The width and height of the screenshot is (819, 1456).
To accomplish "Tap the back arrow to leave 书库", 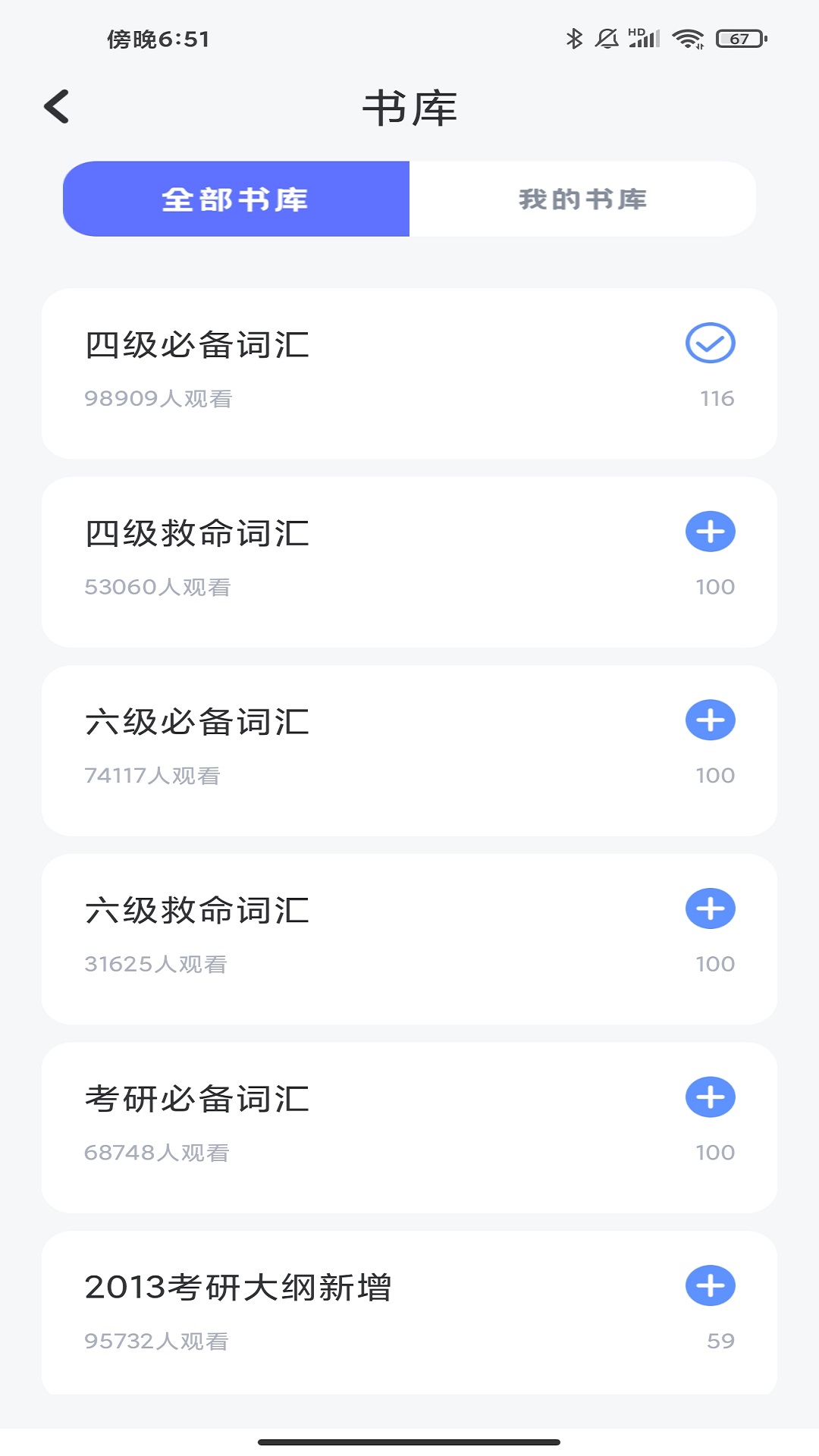I will click(58, 108).
